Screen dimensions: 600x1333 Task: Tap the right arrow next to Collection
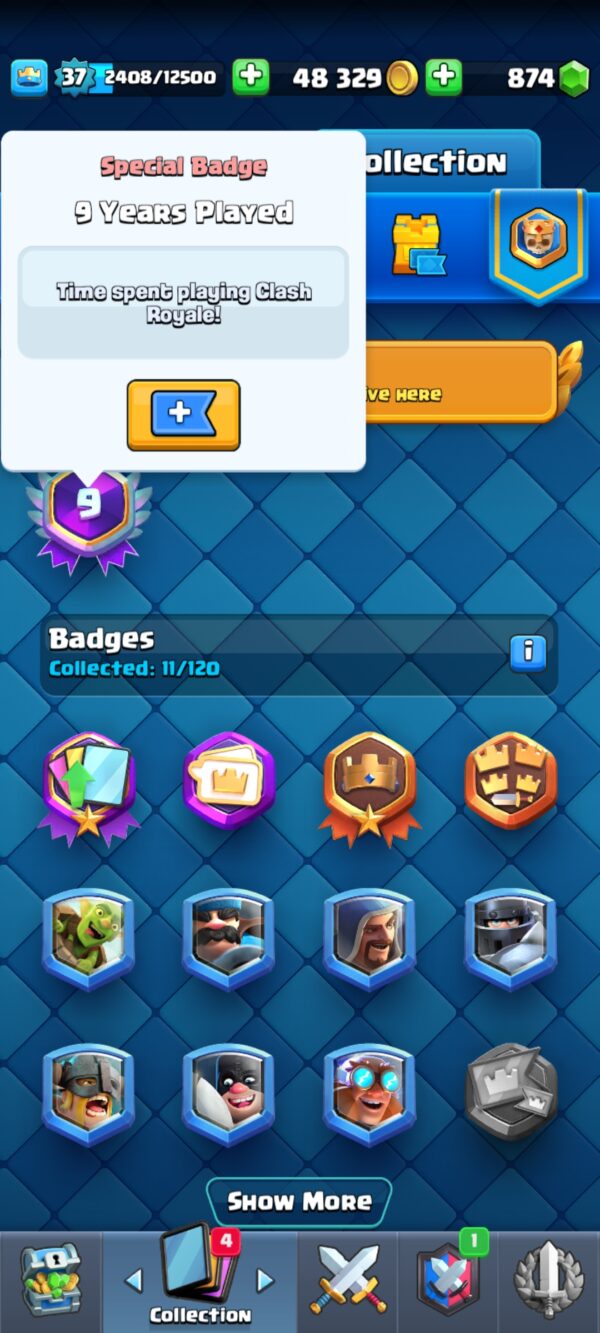pos(265,1281)
